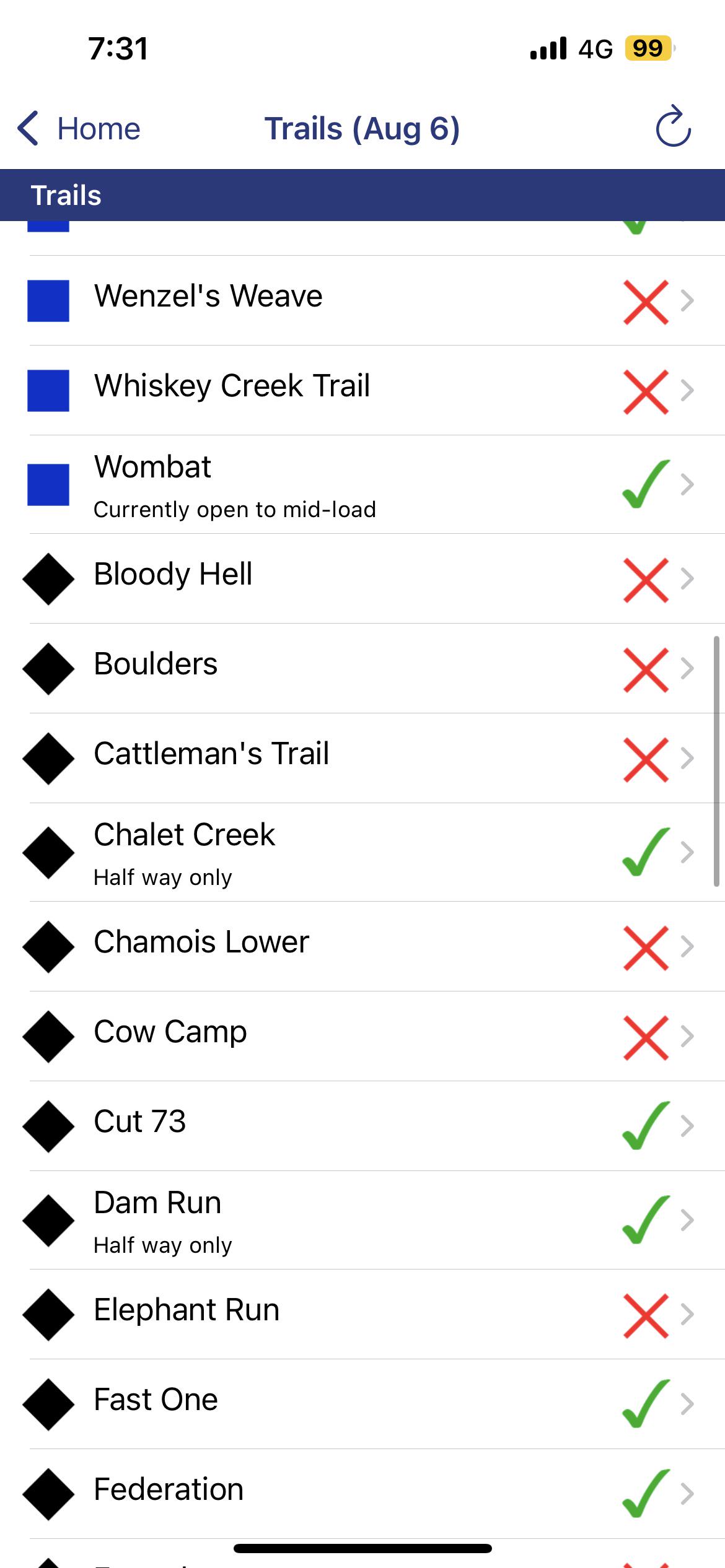Select the Federation trail
Image resolution: width=725 pixels, height=1568 pixels.
[362, 1494]
